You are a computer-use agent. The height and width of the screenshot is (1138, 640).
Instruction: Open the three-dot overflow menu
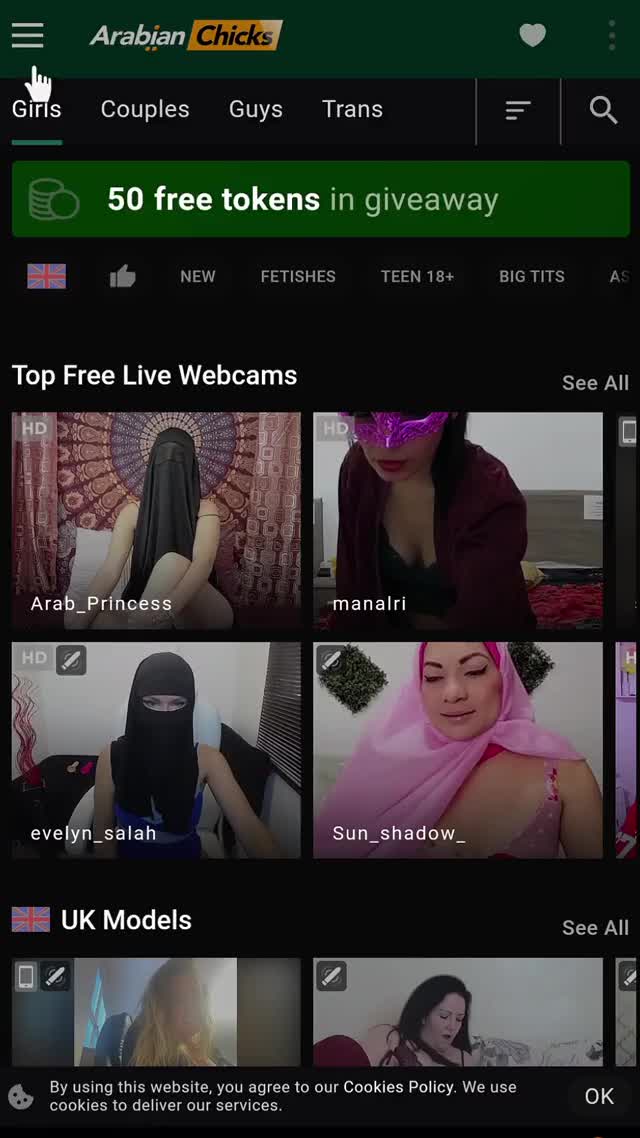tap(611, 36)
